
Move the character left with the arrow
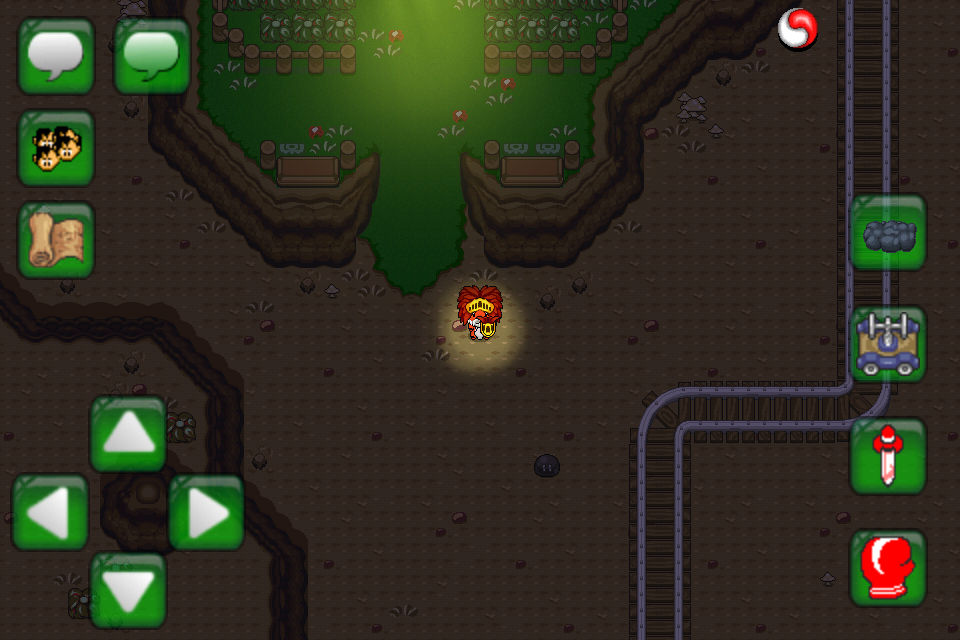tap(50, 512)
